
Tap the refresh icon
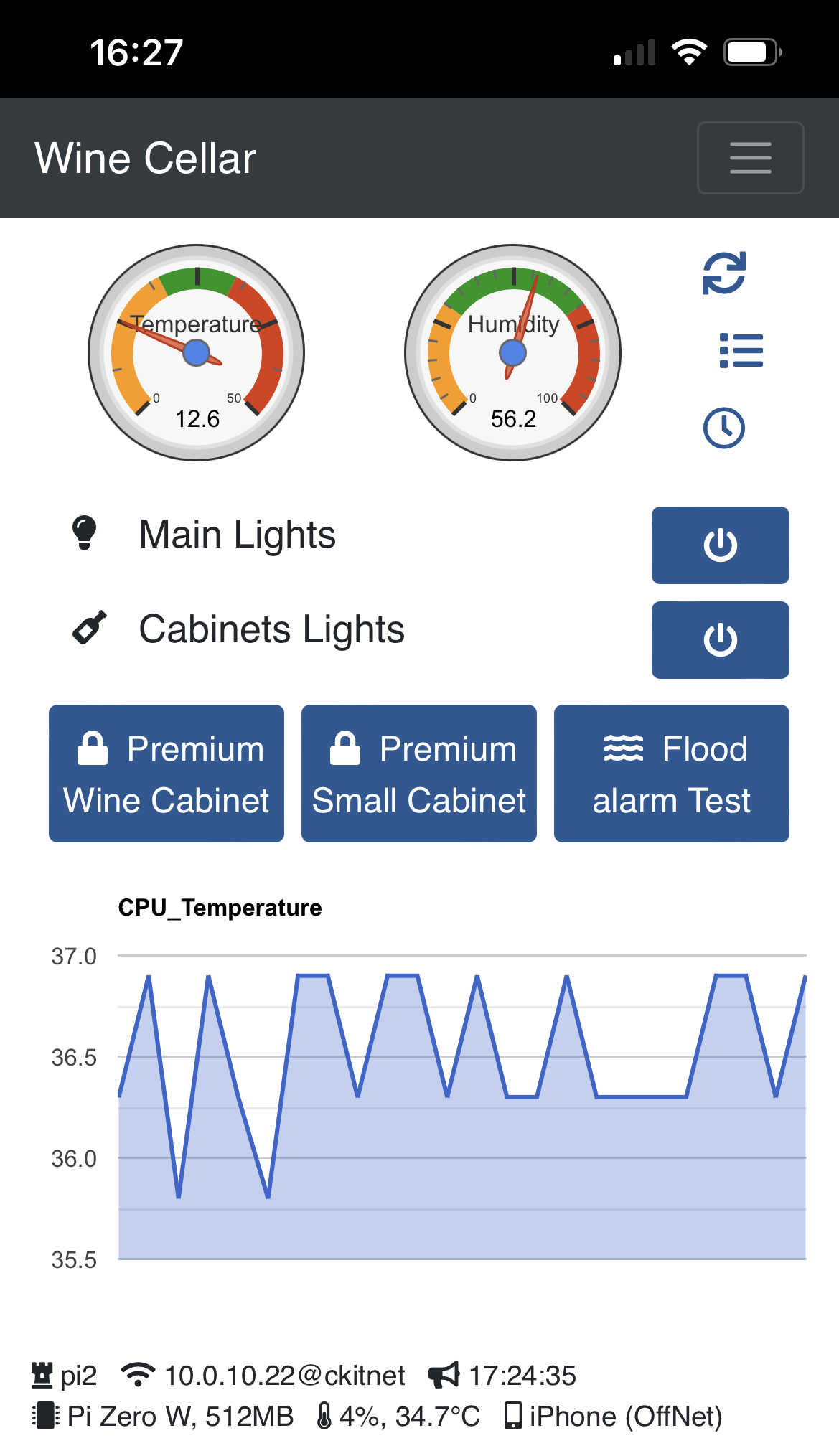pos(723,273)
